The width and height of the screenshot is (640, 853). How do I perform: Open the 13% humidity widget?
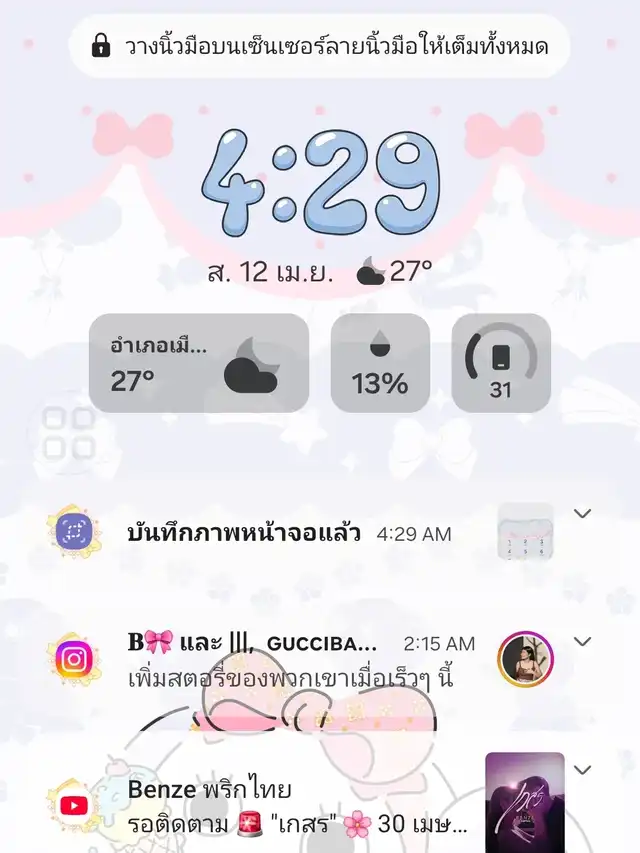380,363
